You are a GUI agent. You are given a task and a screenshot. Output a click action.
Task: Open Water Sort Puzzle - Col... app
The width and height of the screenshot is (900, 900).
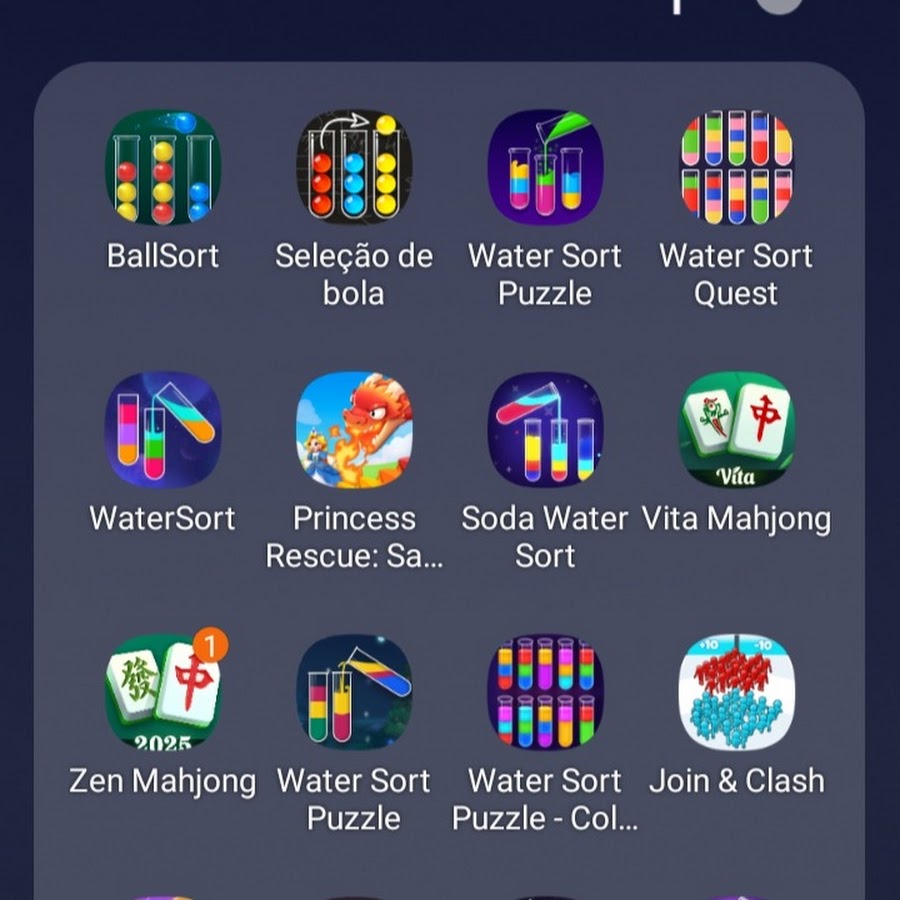tap(545, 692)
